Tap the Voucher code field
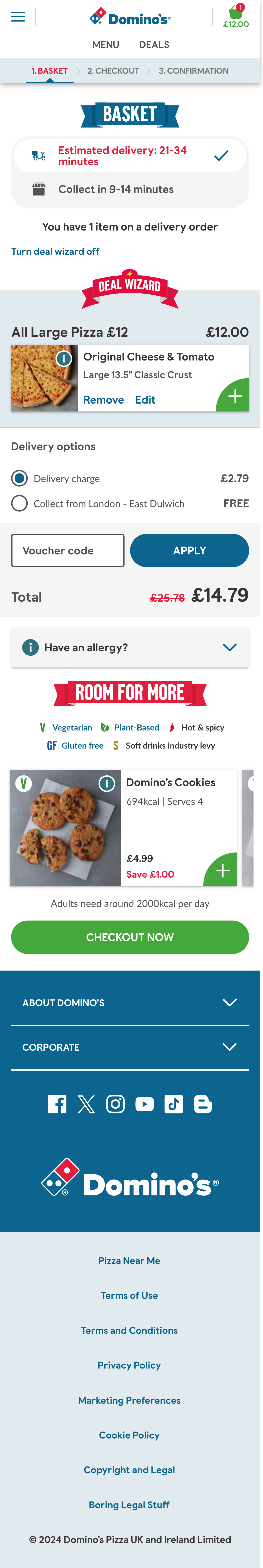 [67, 550]
